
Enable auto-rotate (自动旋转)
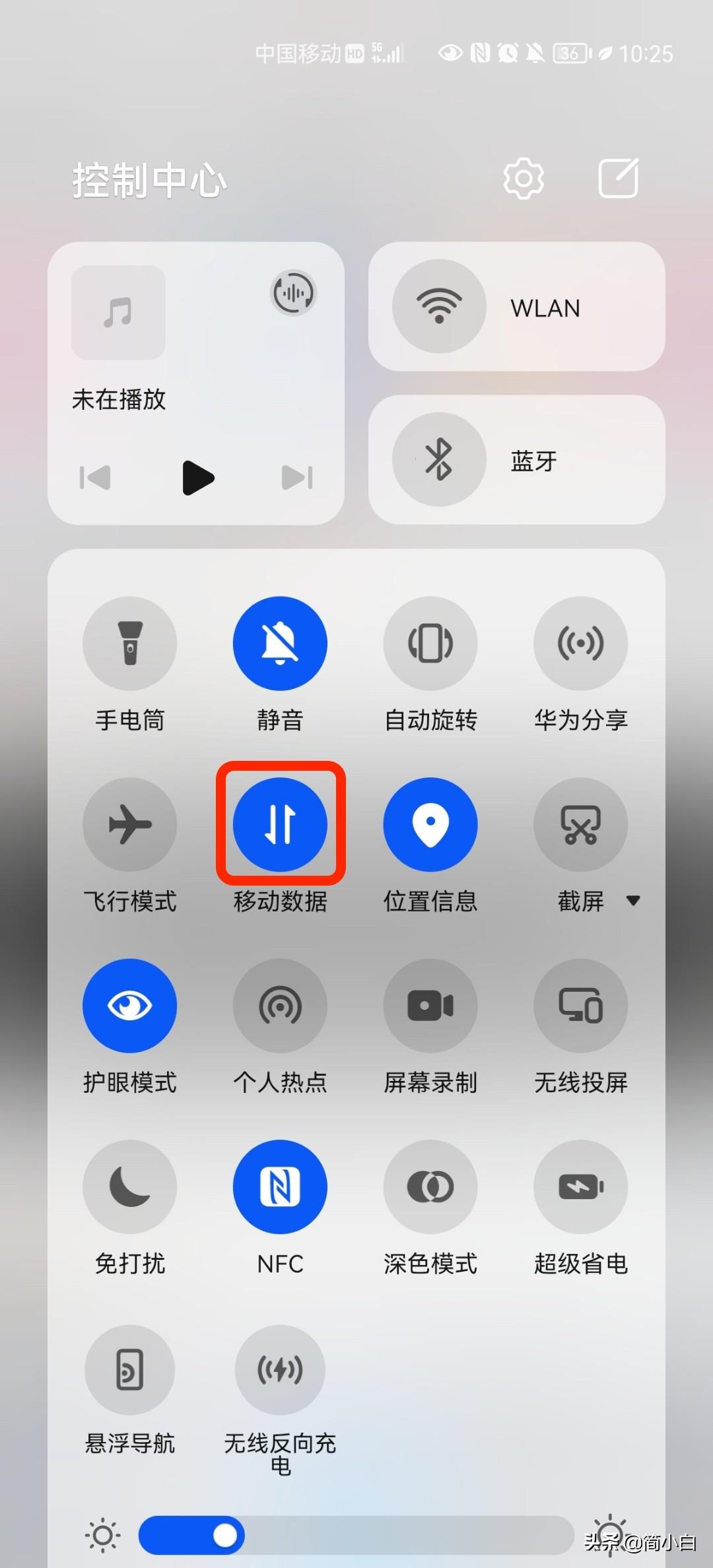(430, 643)
